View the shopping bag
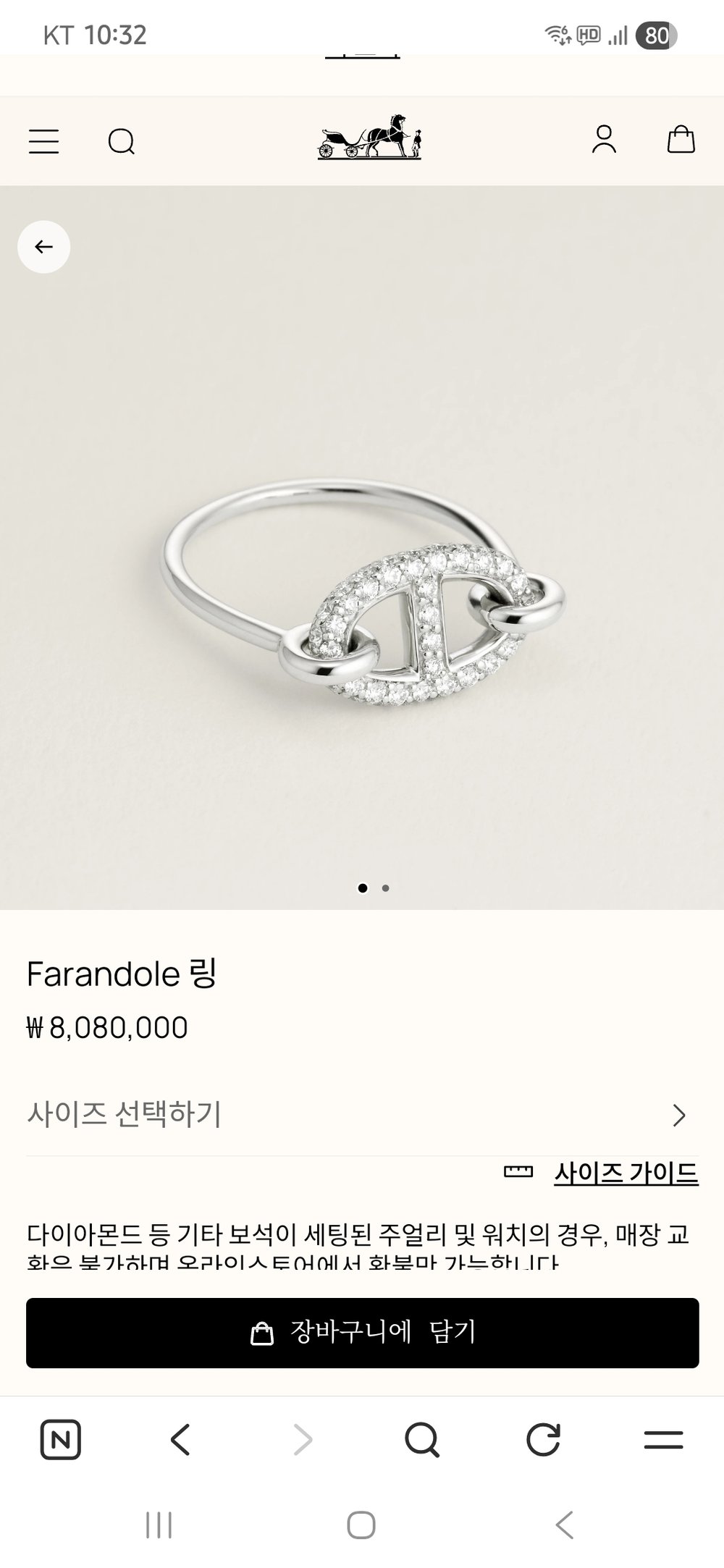Screen dimensions: 724x1568 [681, 140]
